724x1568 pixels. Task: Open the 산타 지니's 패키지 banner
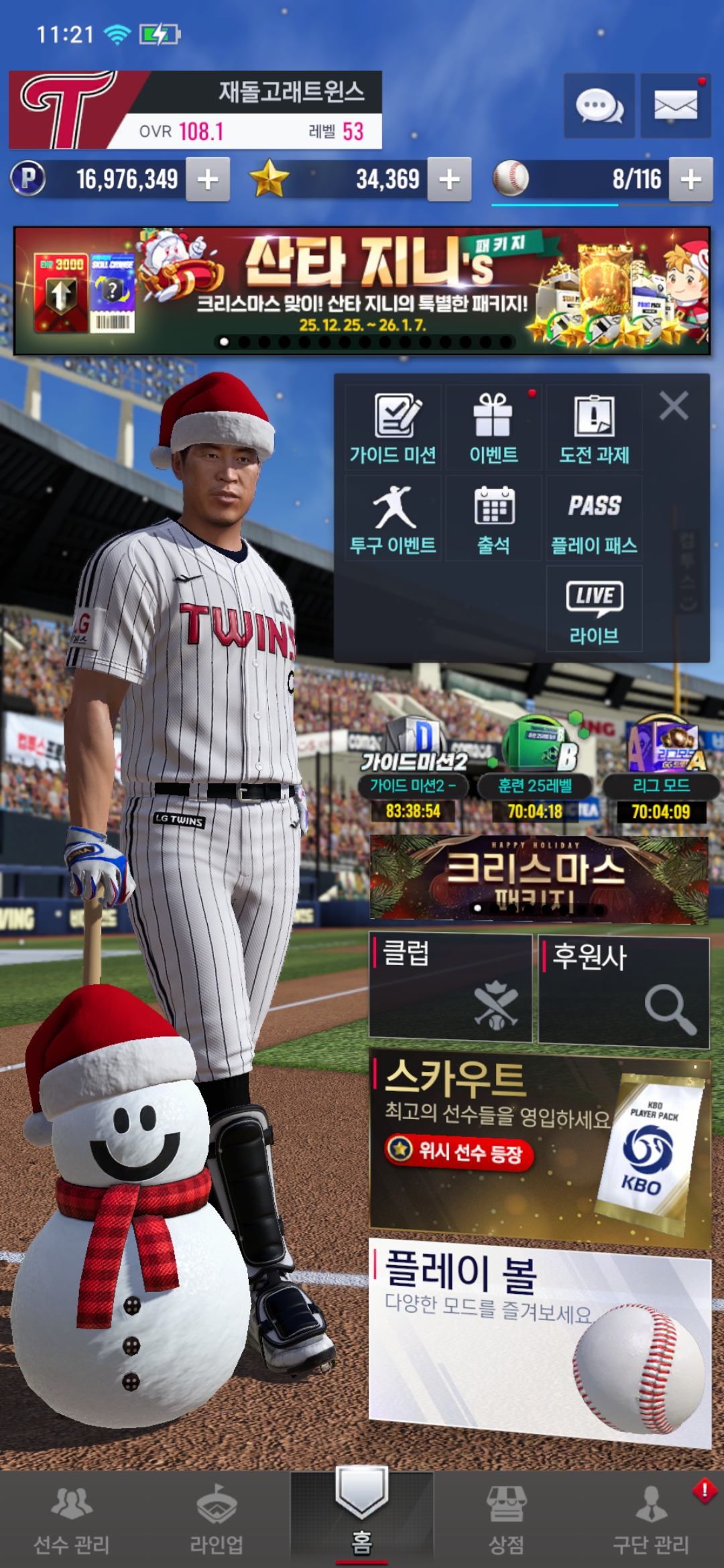[x=362, y=290]
